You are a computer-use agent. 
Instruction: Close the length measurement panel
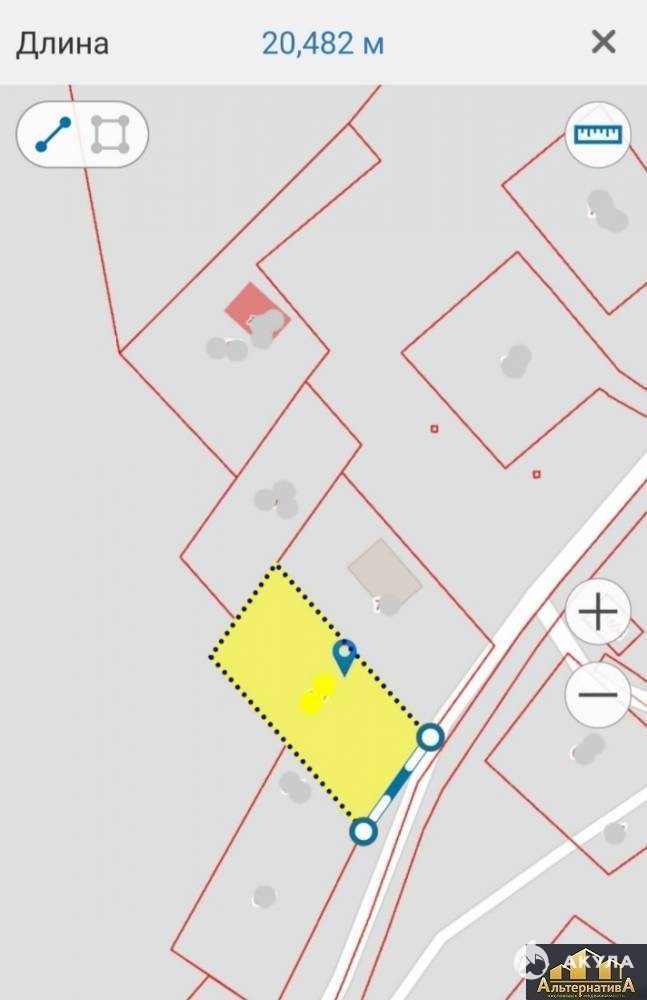pyautogui.click(x=603, y=42)
